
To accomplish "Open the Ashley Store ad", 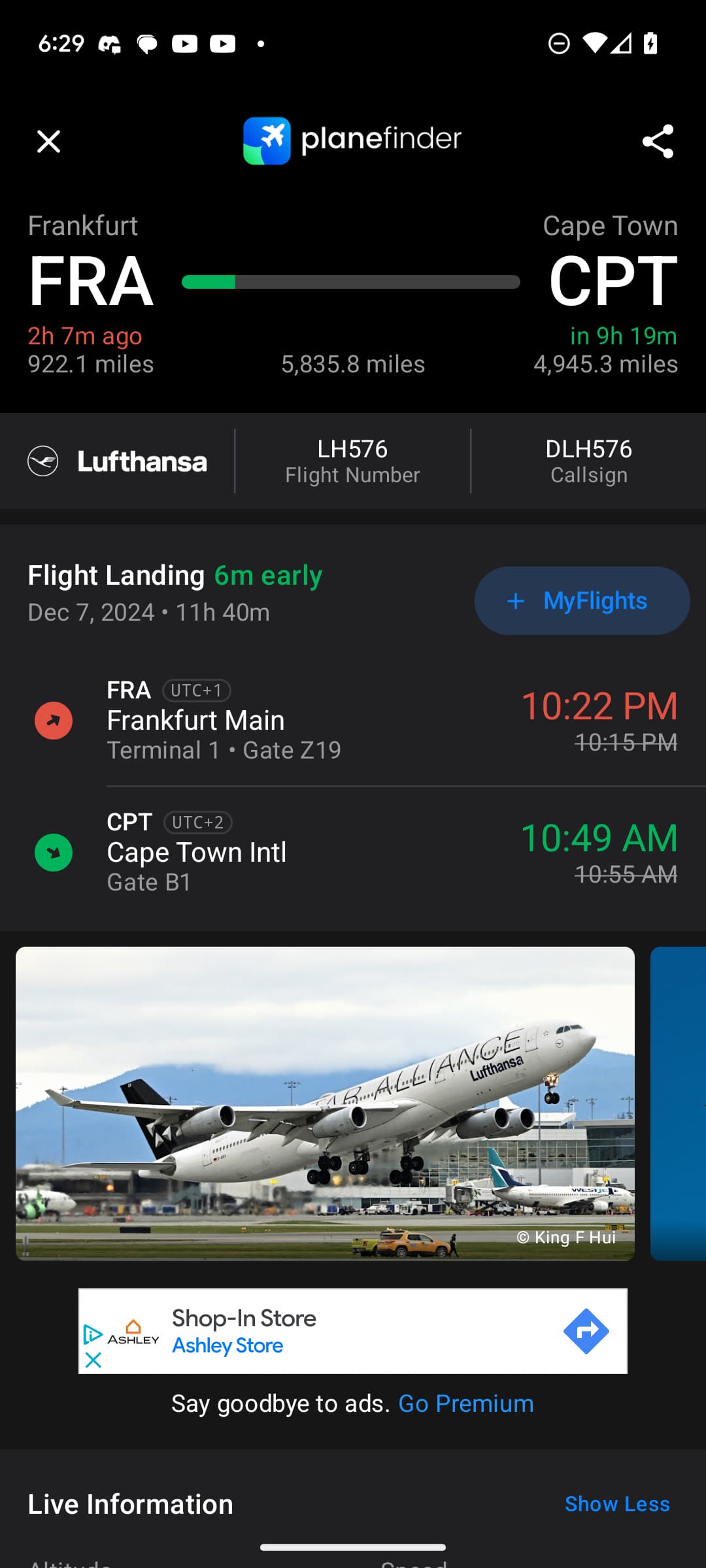I will [x=353, y=1331].
